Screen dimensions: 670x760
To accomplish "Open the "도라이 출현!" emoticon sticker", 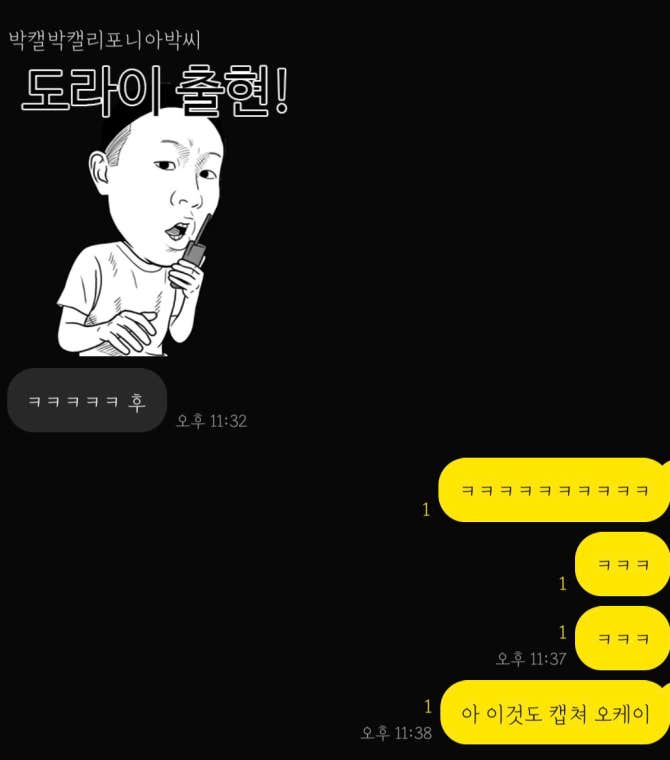I will click(x=150, y=215).
